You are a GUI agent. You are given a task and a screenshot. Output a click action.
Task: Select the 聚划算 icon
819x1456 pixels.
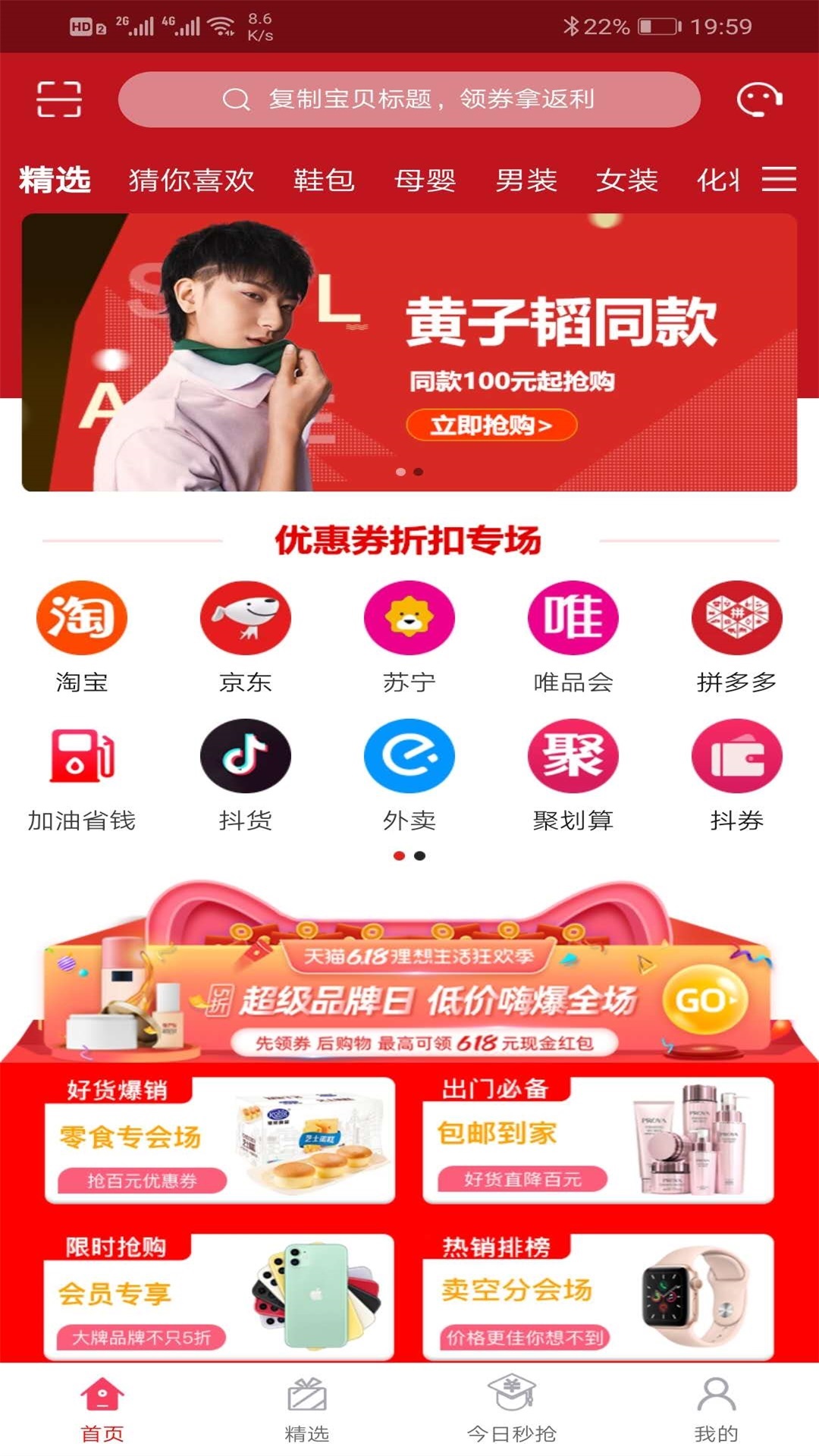573,756
